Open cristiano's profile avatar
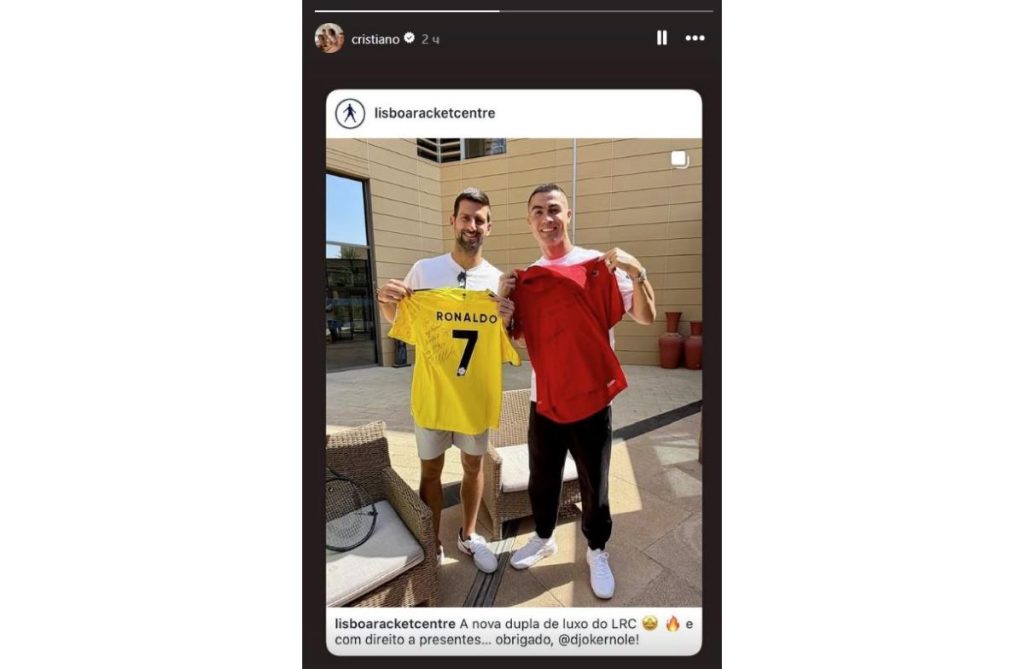The height and width of the screenshot is (669, 1024). click(329, 38)
